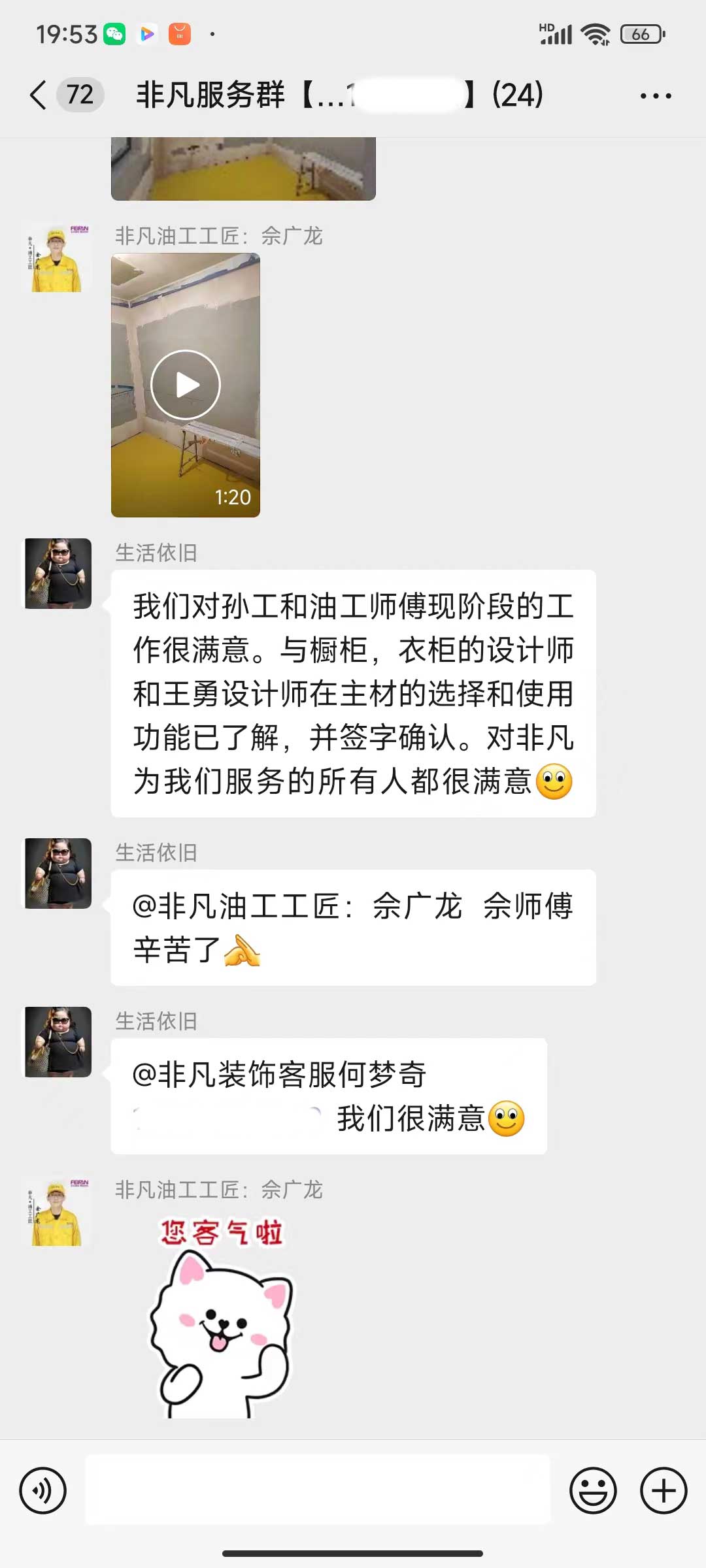
Task: Switch to voice message input
Action: pyautogui.click(x=43, y=1490)
